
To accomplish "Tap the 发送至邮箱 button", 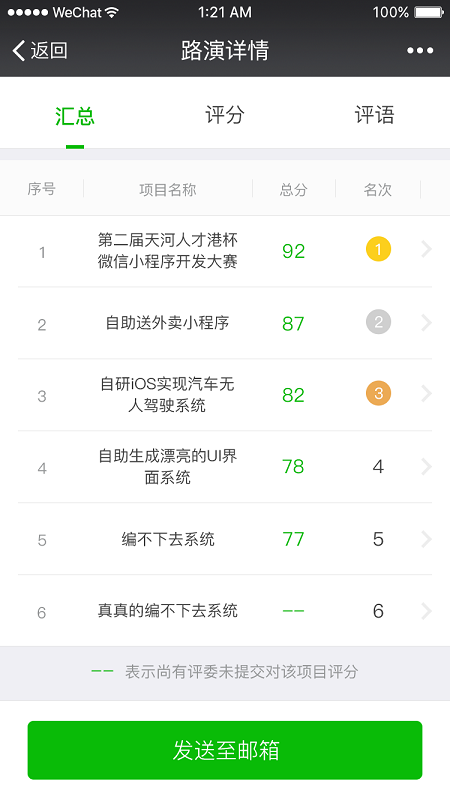I will pos(225,750).
